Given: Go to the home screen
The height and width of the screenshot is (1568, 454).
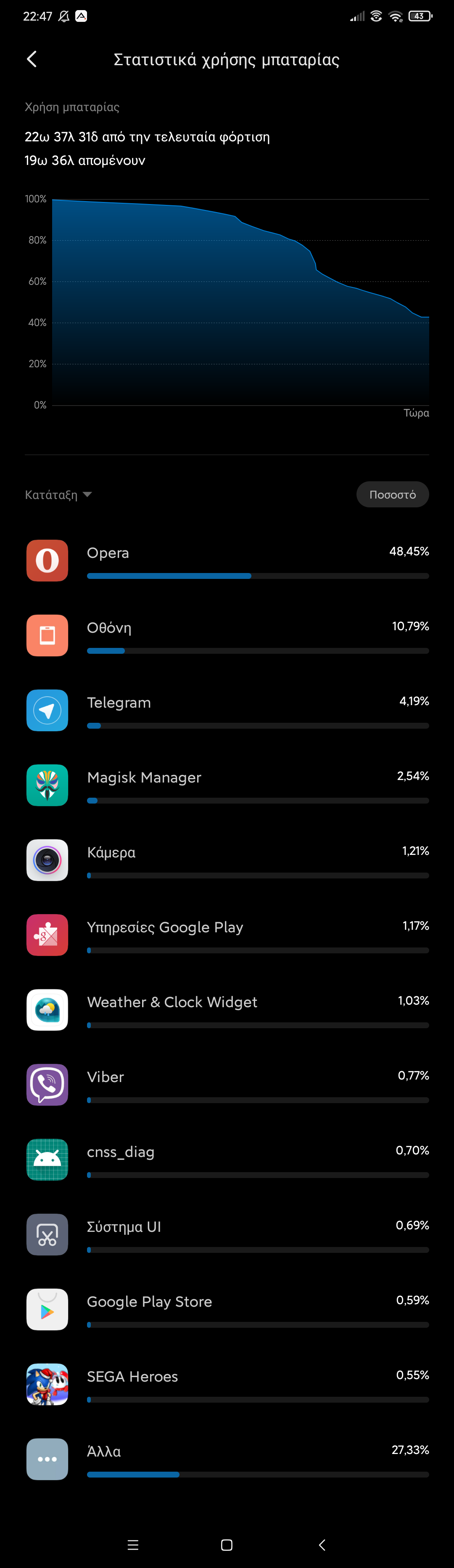Looking at the screenshot, I should [227, 1545].
